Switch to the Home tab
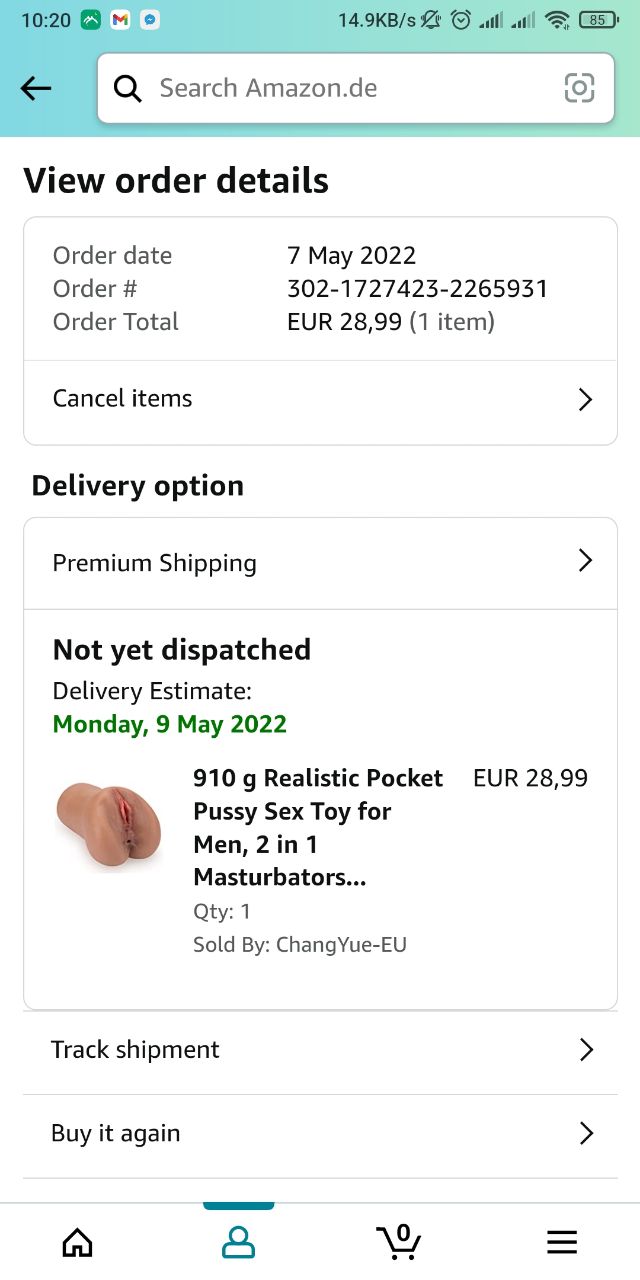The width and height of the screenshot is (640, 1280). pos(77,1242)
